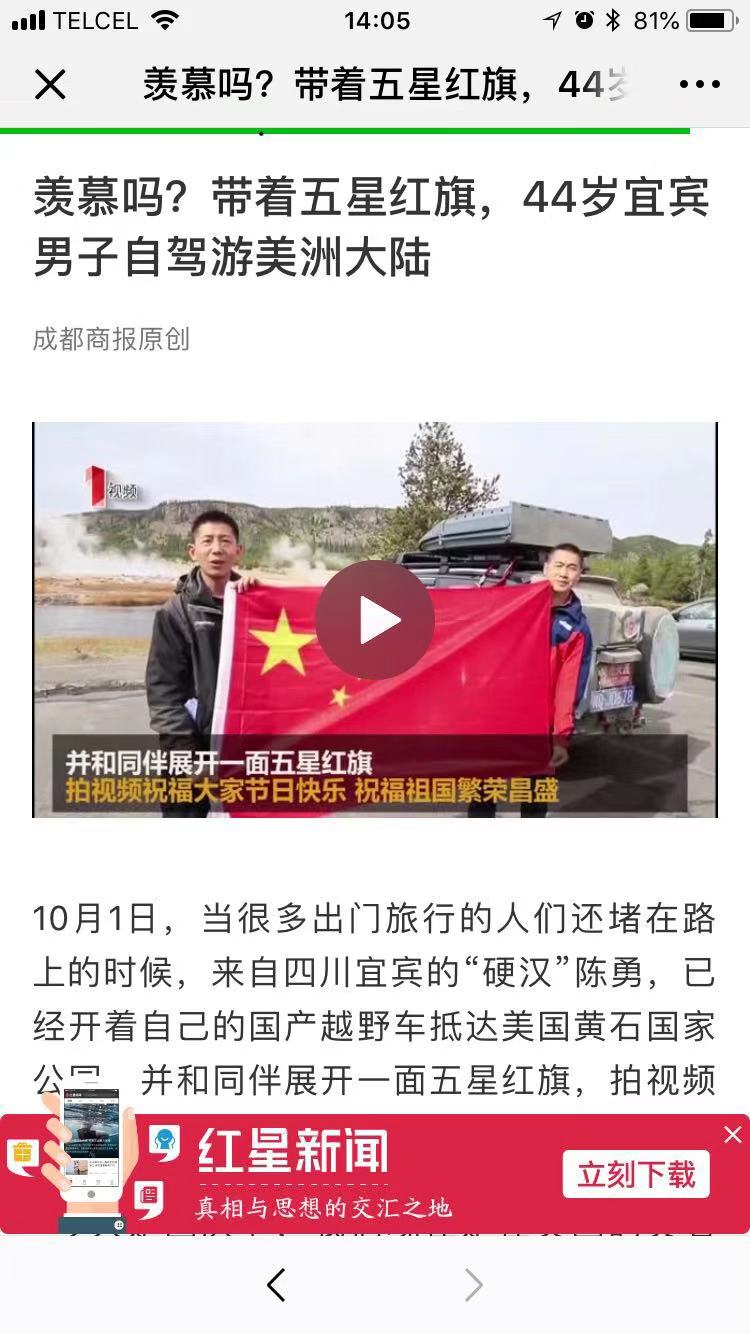Go back to the previous page
This screenshot has width=750, height=1334.
(x=277, y=1285)
